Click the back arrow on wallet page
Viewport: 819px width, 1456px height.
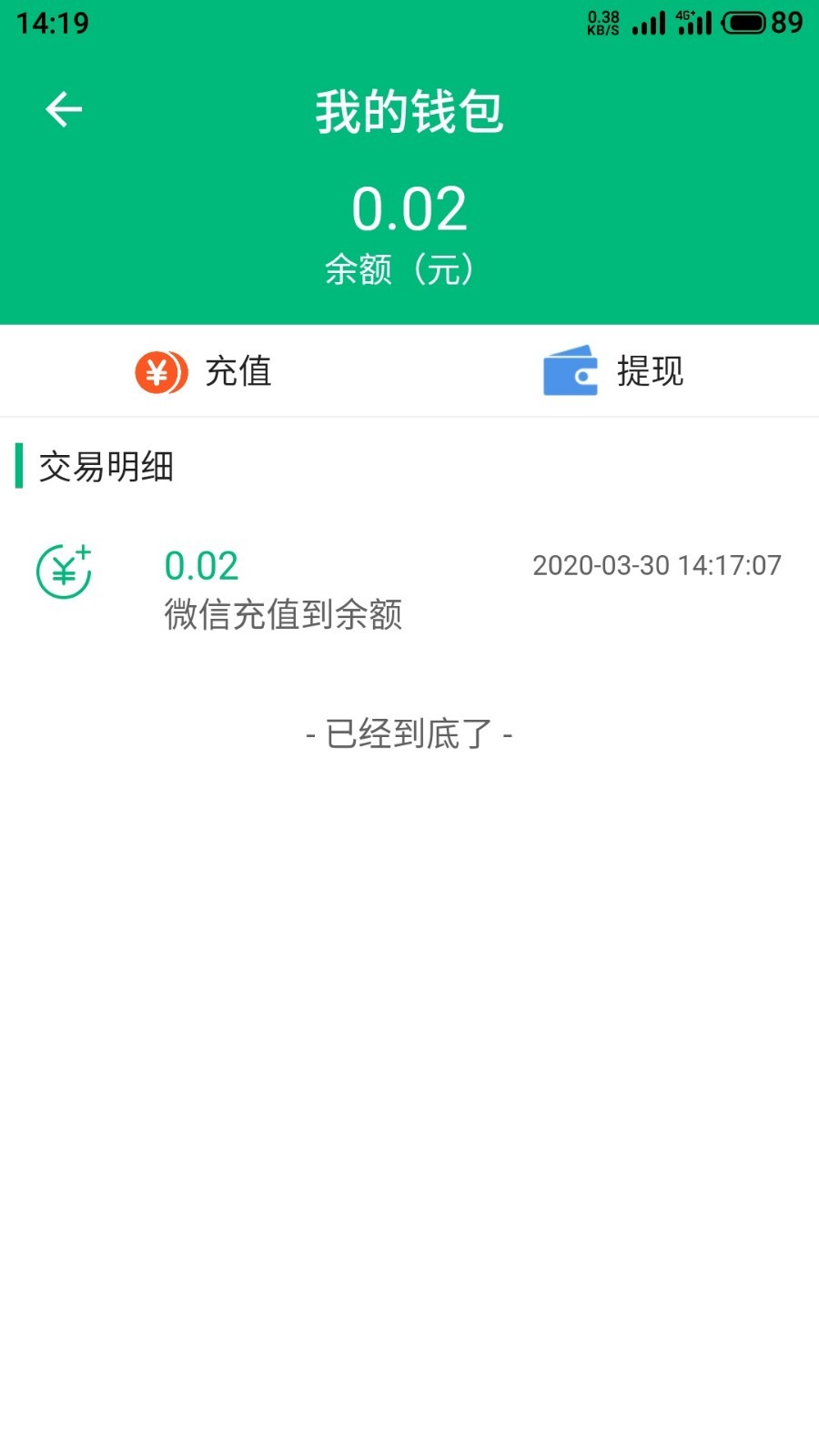tap(62, 108)
